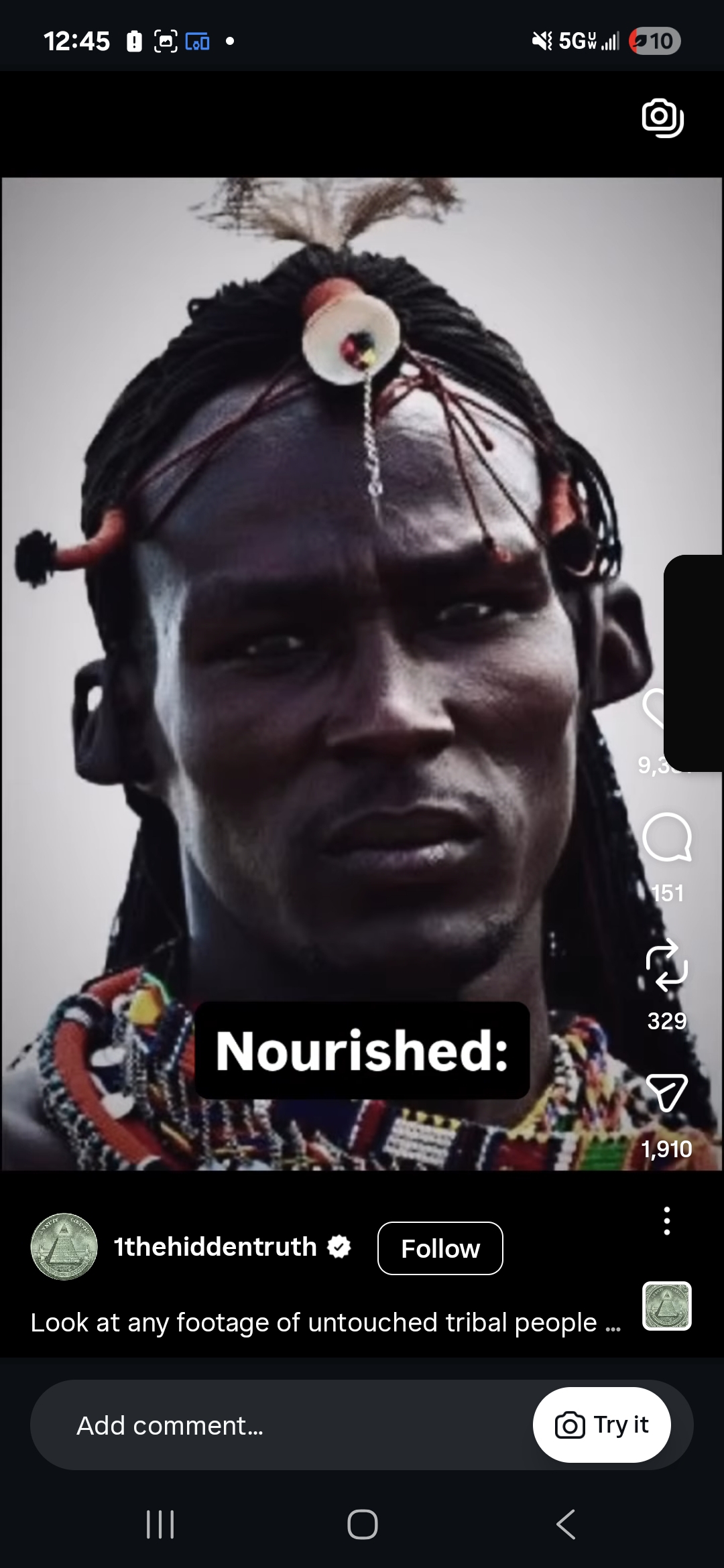Share the reel via send icon
The image size is (724, 1568).
666,1094
